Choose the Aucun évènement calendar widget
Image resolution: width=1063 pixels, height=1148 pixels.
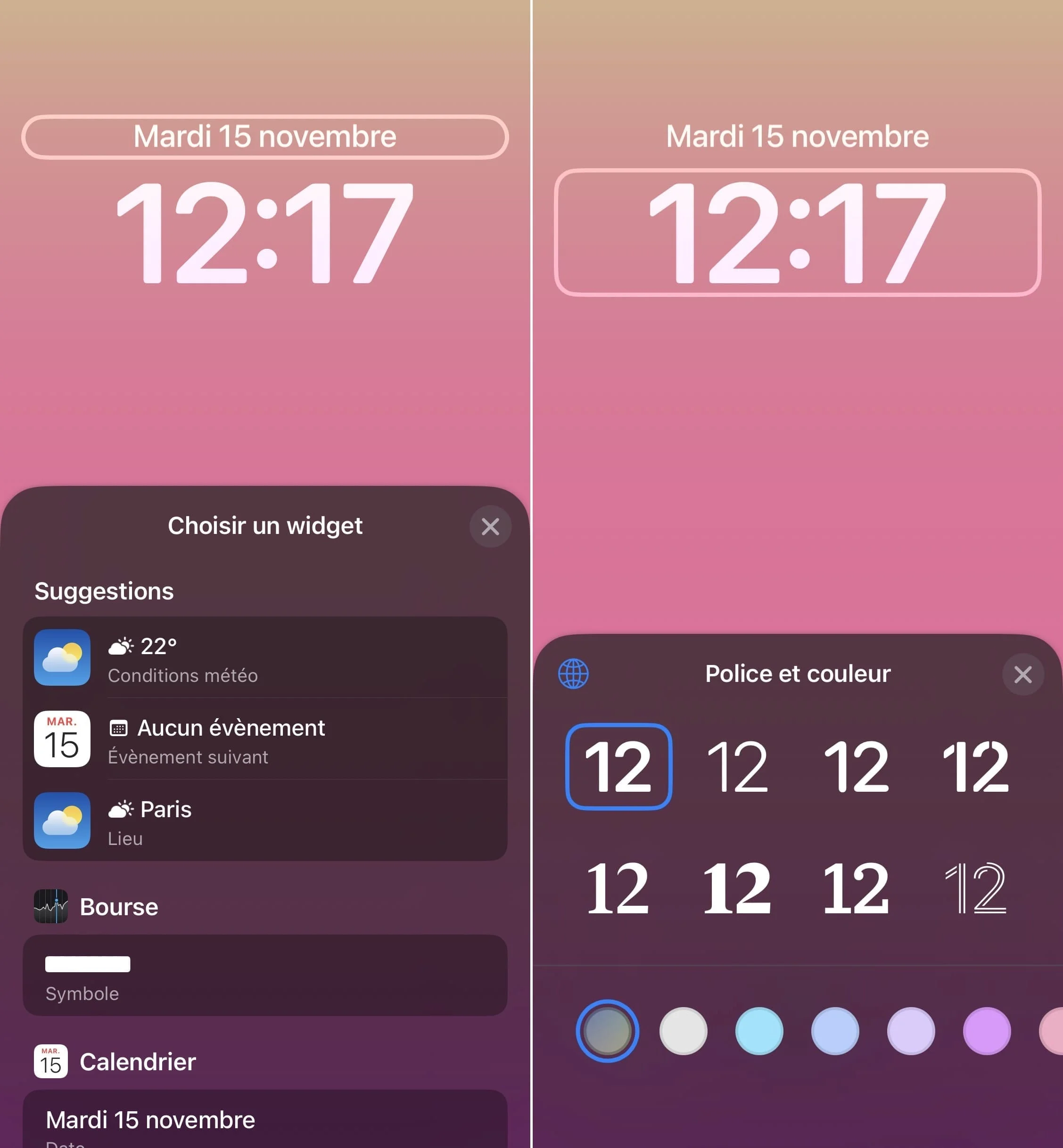click(x=264, y=739)
